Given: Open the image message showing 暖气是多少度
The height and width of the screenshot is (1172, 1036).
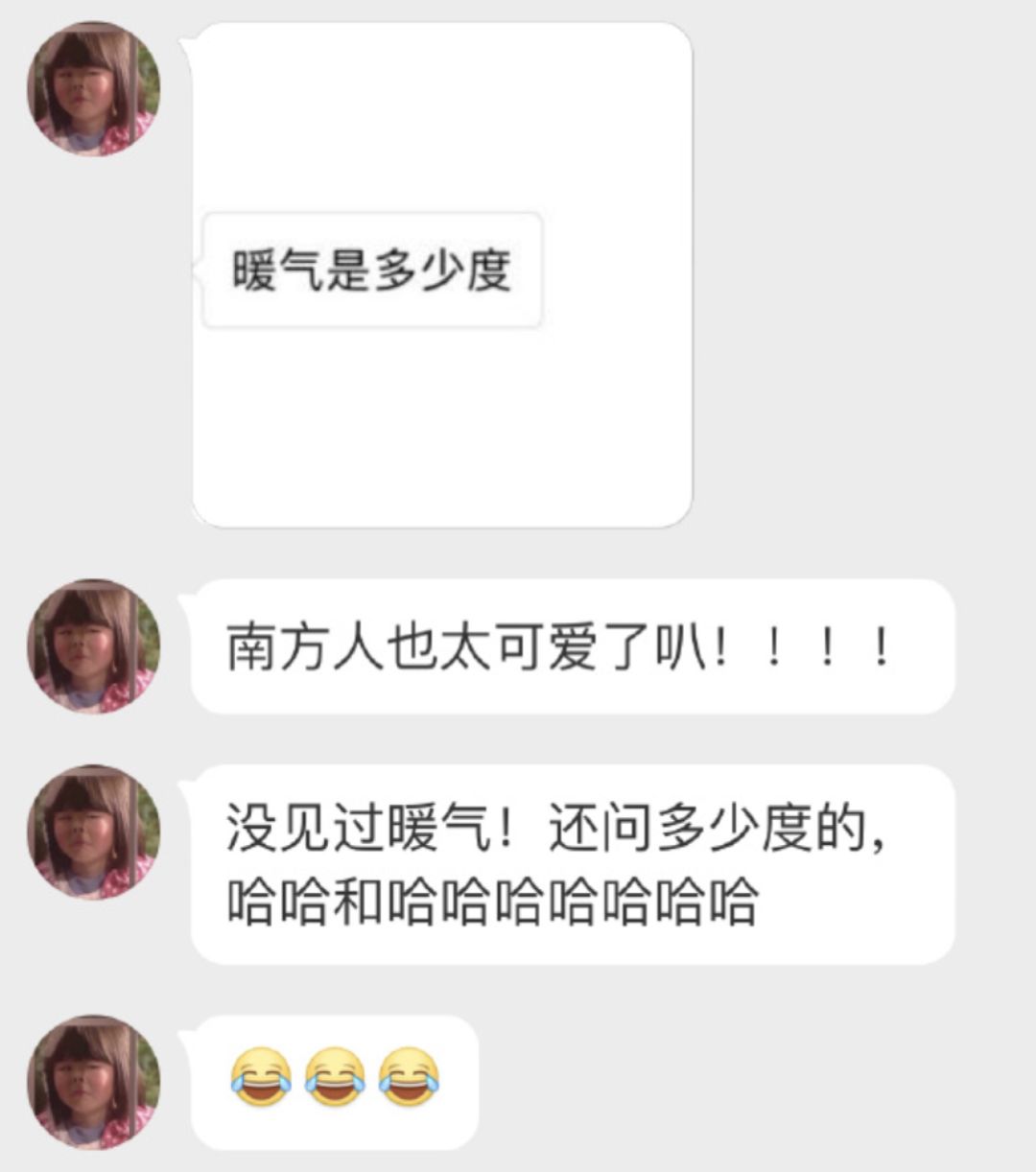Looking at the screenshot, I should [441, 274].
